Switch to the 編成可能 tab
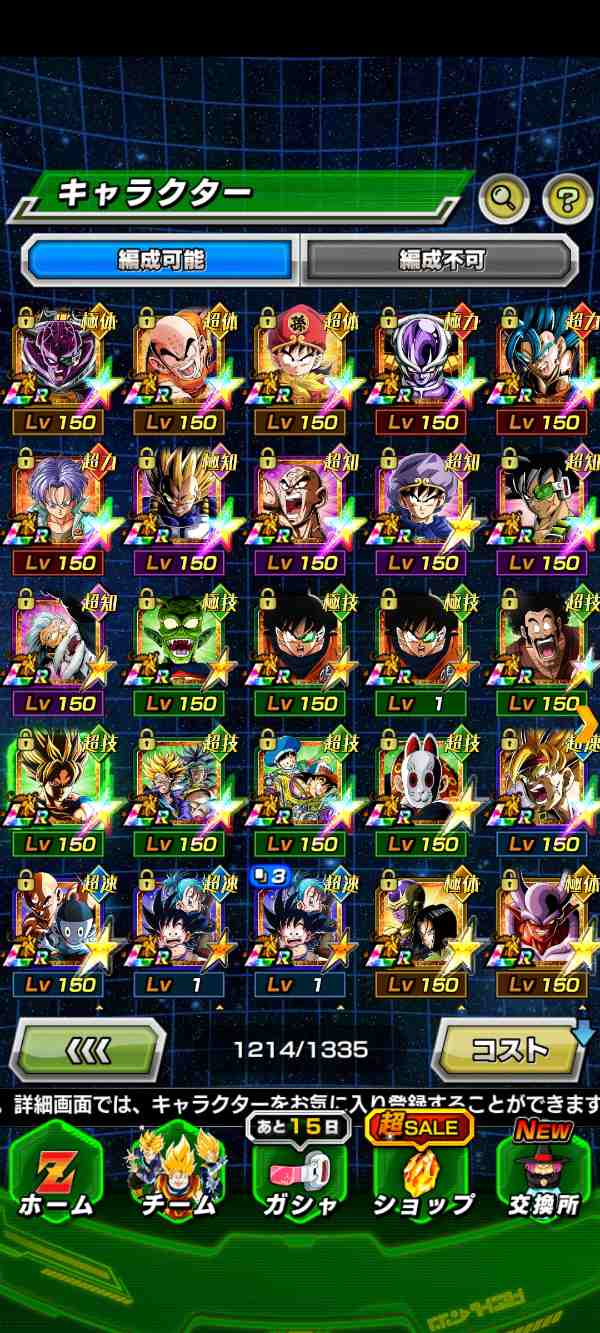The width and height of the screenshot is (600, 1333). pos(160,260)
